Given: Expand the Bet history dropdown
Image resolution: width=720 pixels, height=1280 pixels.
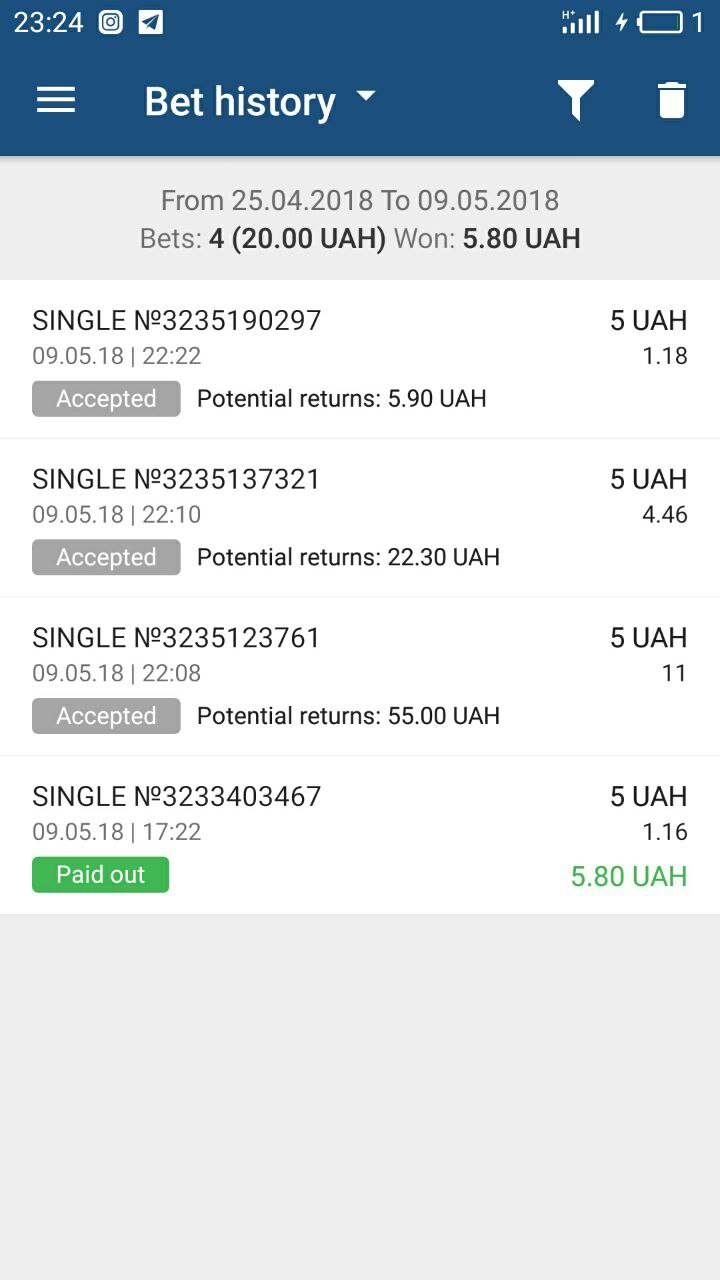Looking at the screenshot, I should (x=260, y=101).
